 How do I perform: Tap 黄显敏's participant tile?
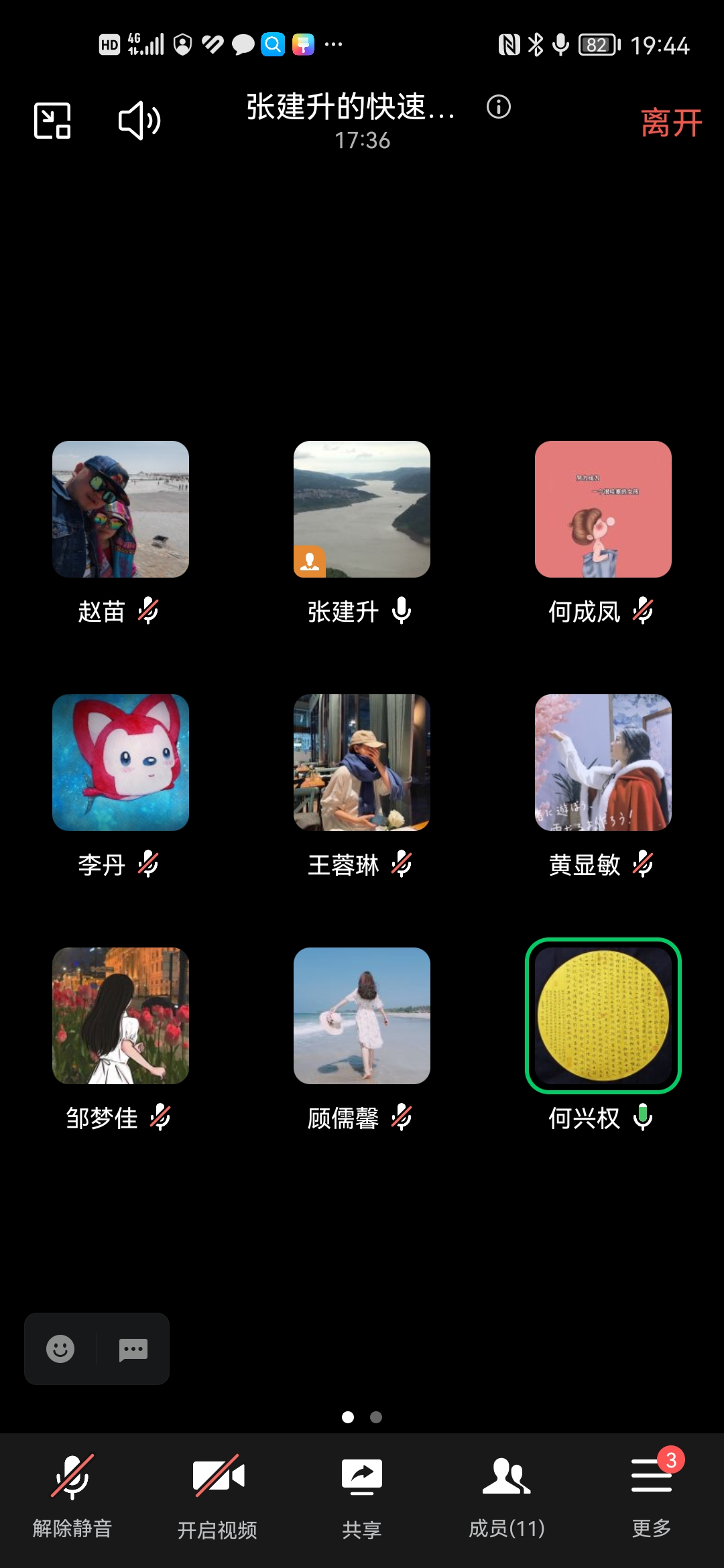(603, 763)
